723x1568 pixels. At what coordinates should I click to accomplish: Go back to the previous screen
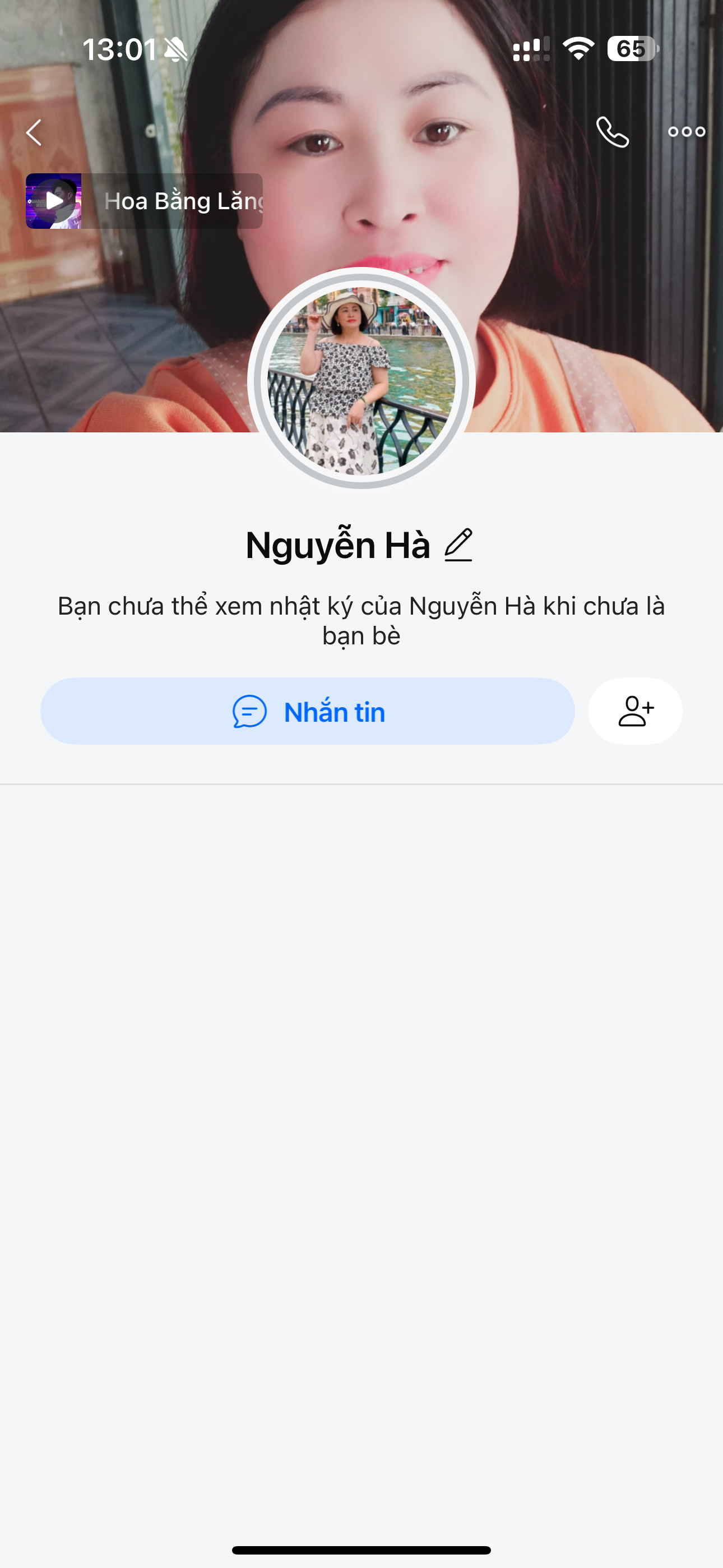(x=34, y=132)
